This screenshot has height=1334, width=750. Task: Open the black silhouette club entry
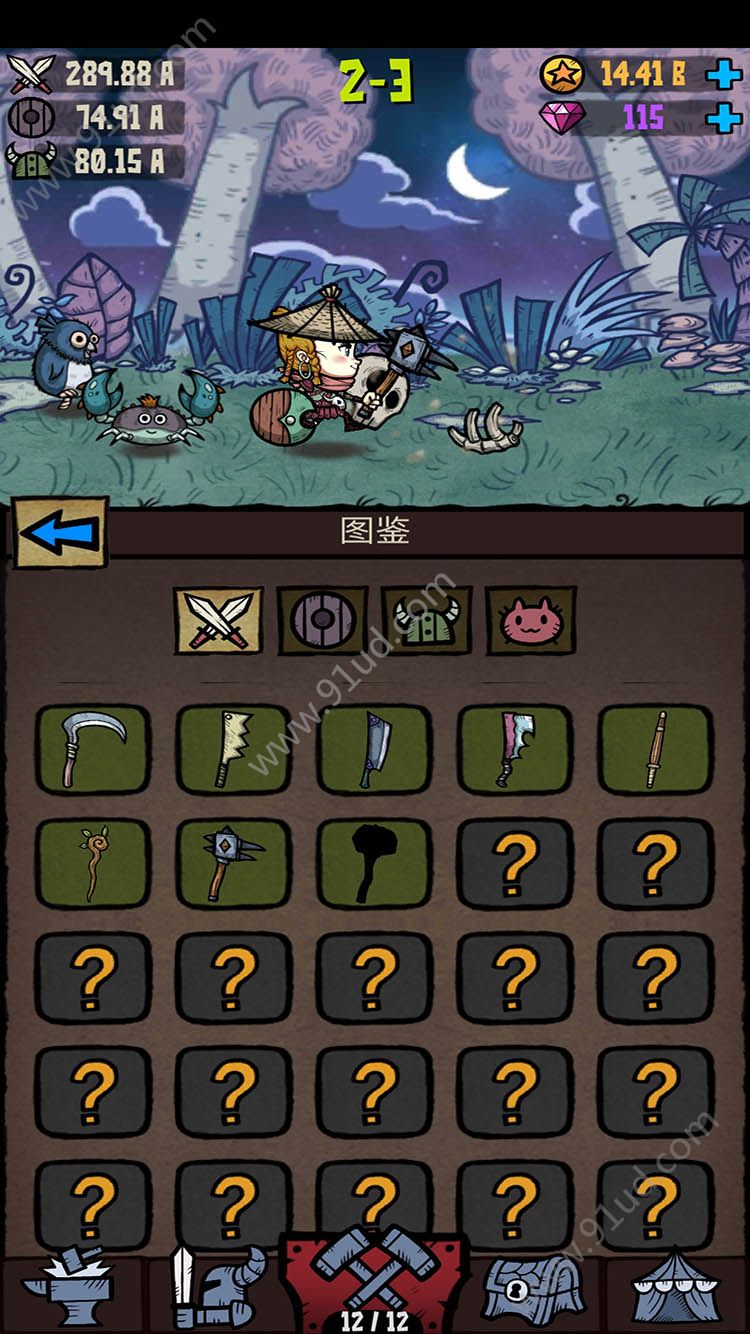click(375, 863)
